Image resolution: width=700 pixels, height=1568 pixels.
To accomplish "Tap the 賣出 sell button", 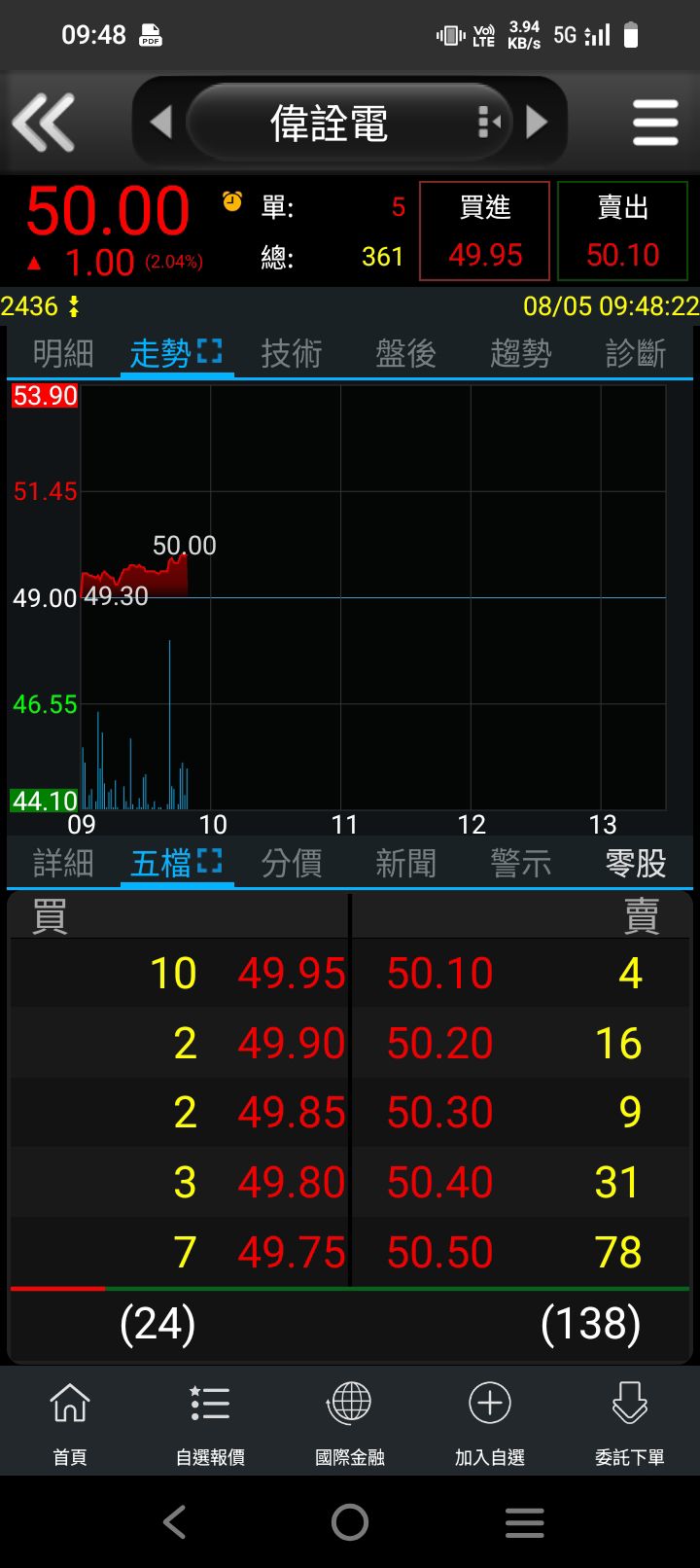I will tap(622, 232).
